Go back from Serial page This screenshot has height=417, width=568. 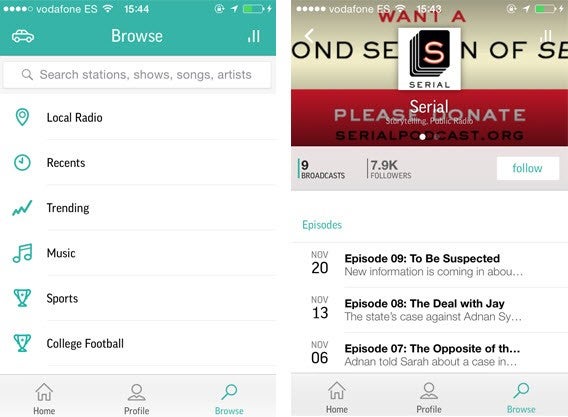point(309,36)
